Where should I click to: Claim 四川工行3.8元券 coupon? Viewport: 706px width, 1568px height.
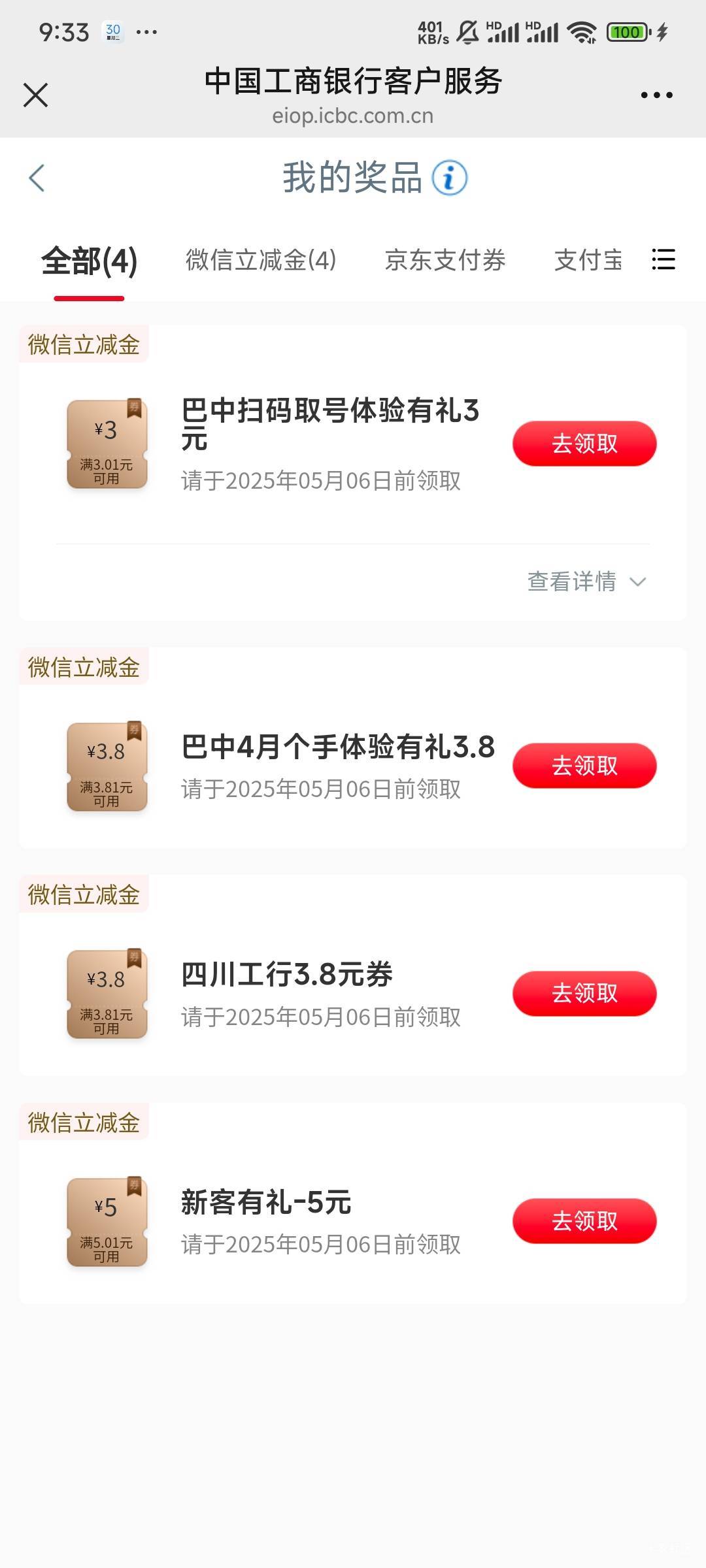coord(584,993)
